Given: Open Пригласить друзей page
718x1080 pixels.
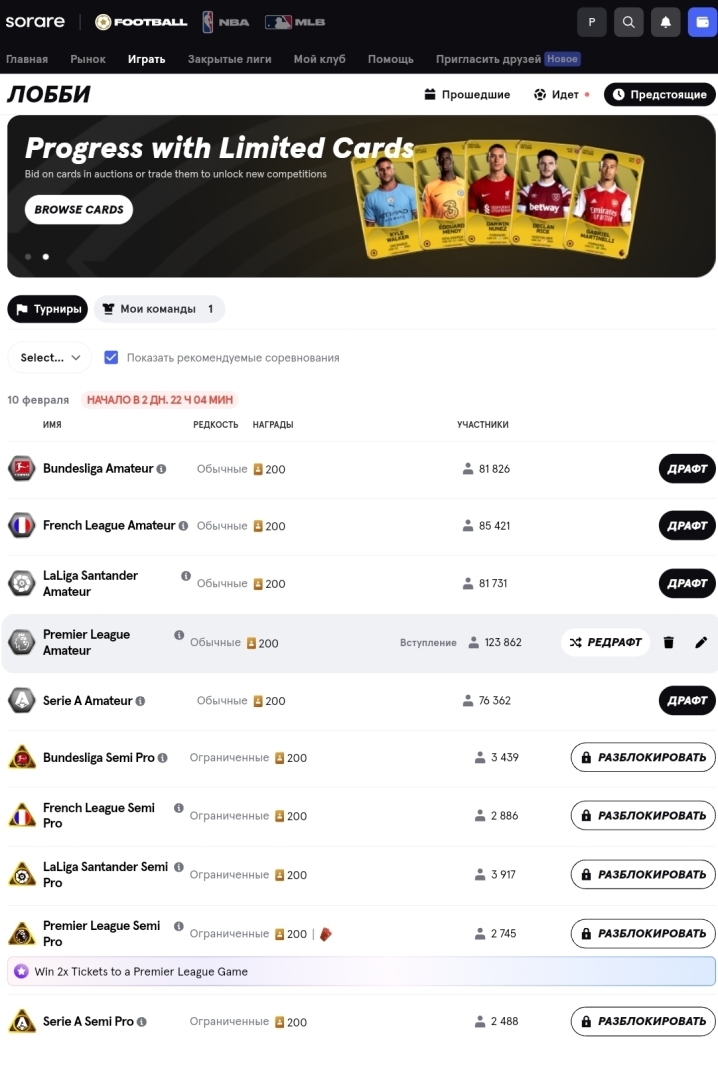Looking at the screenshot, I should (x=488, y=59).
